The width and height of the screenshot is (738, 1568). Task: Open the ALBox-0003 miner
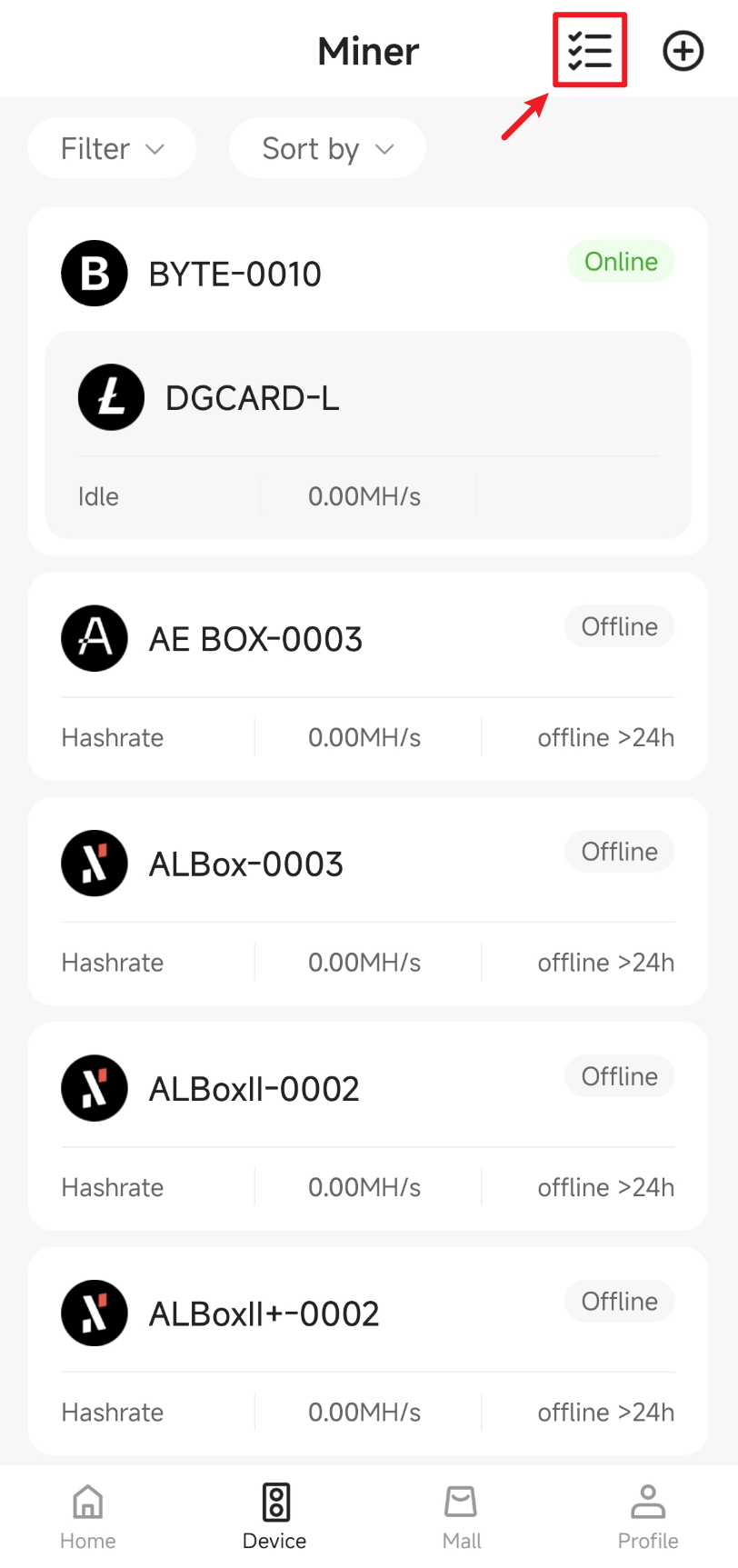click(x=368, y=901)
